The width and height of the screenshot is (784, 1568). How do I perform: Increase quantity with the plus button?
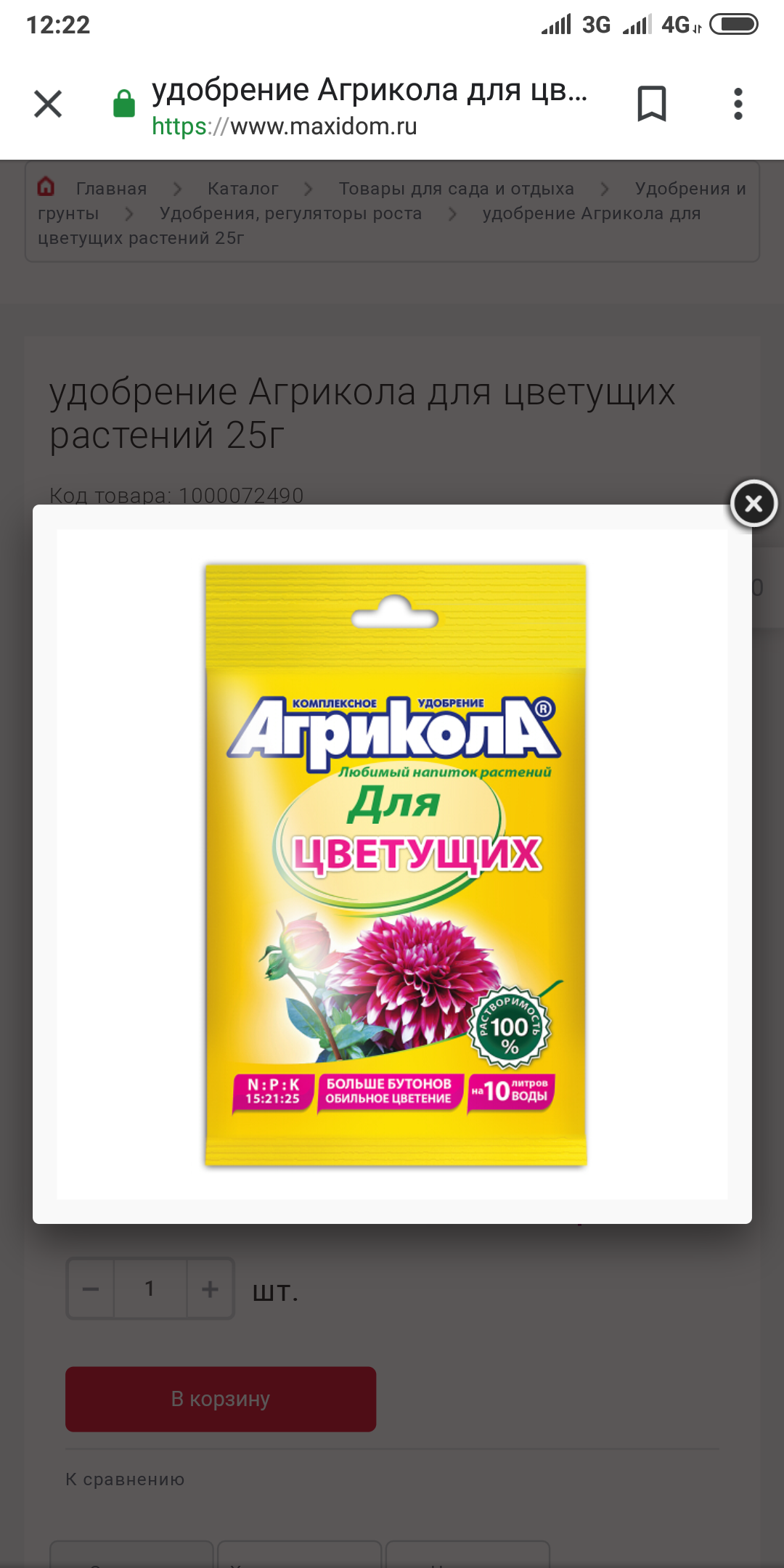click(x=211, y=1289)
